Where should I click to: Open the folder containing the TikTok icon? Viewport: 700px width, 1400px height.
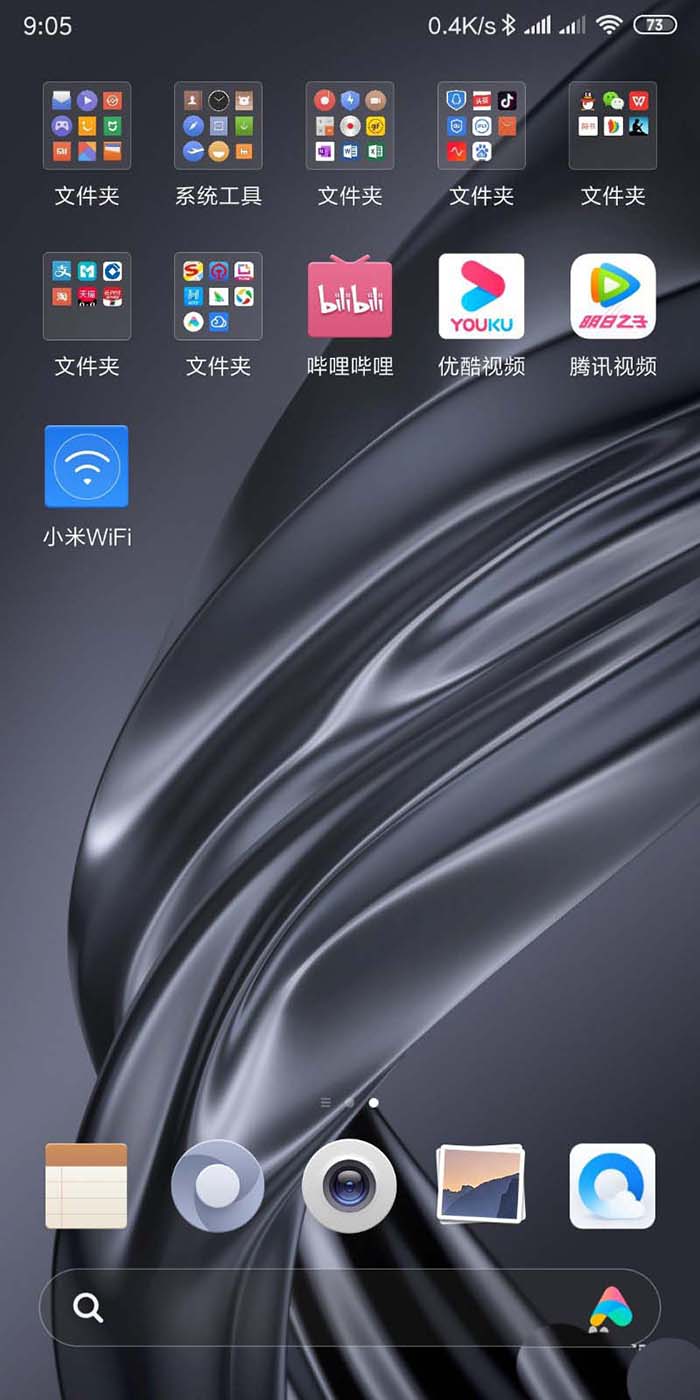(481, 126)
